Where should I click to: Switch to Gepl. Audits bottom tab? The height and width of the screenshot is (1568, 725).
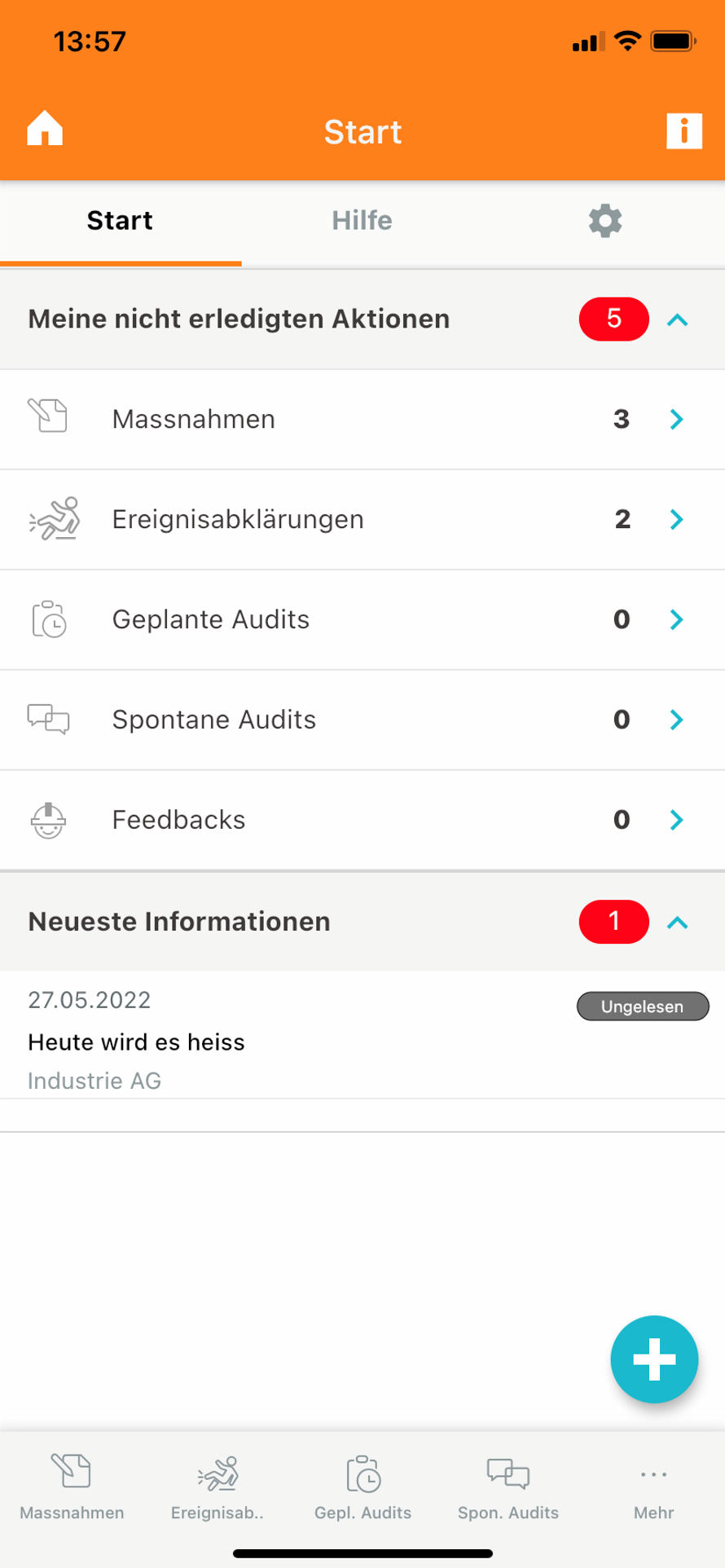coord(362,1487)
